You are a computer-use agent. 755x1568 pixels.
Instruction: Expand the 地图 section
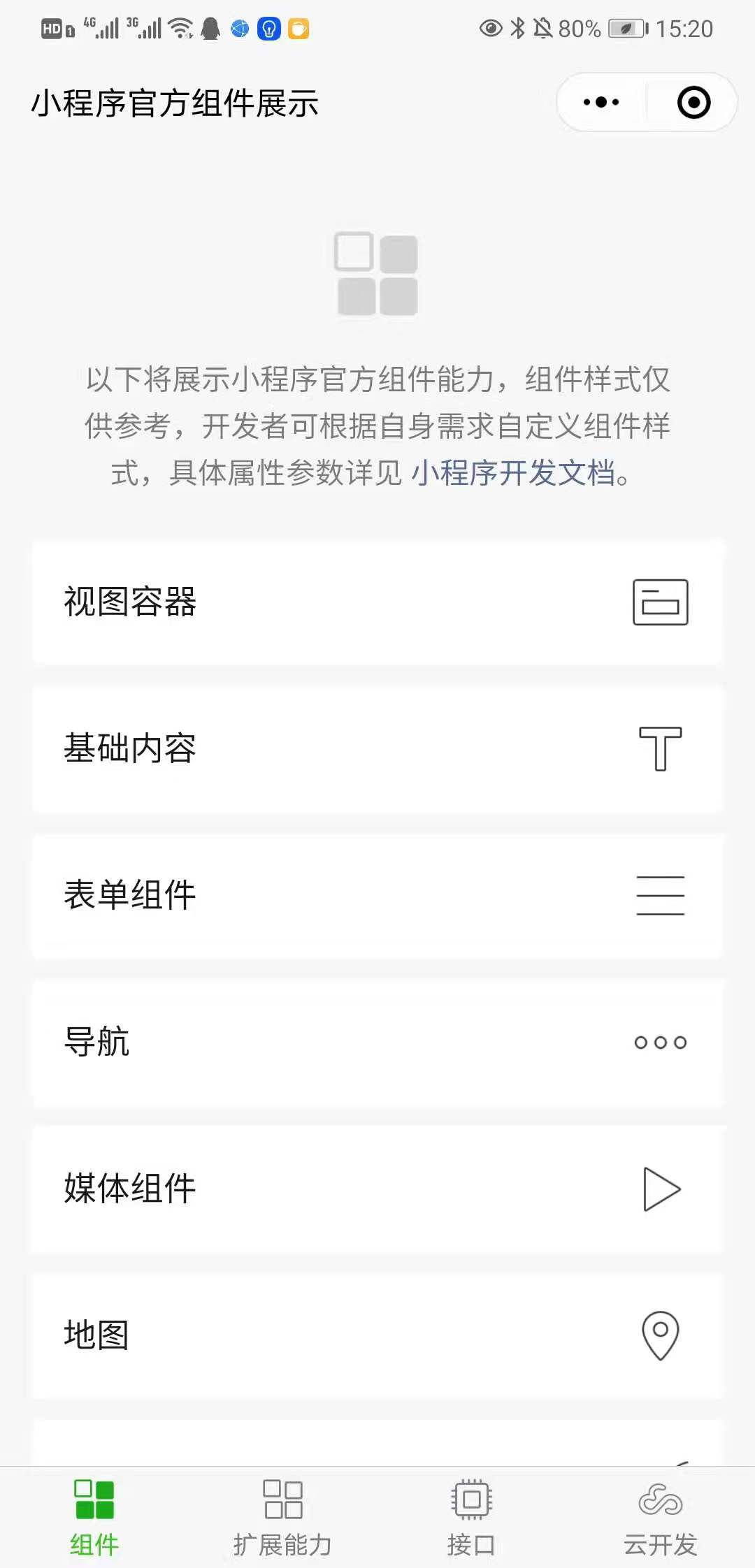pyautogui.click(x=377, y=1335)
